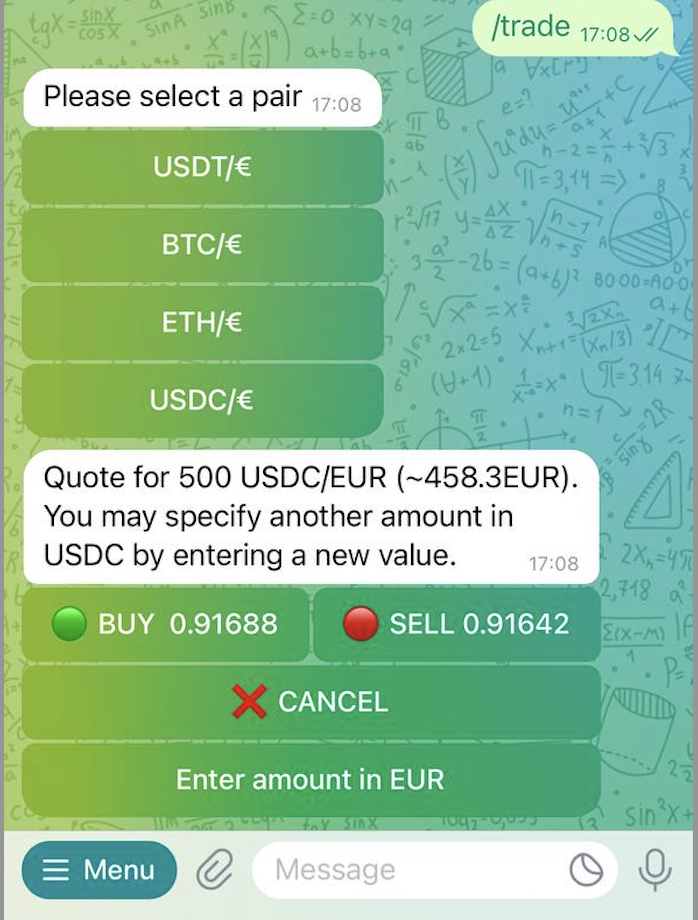Attach a file with the paperclip

point(213,870)
